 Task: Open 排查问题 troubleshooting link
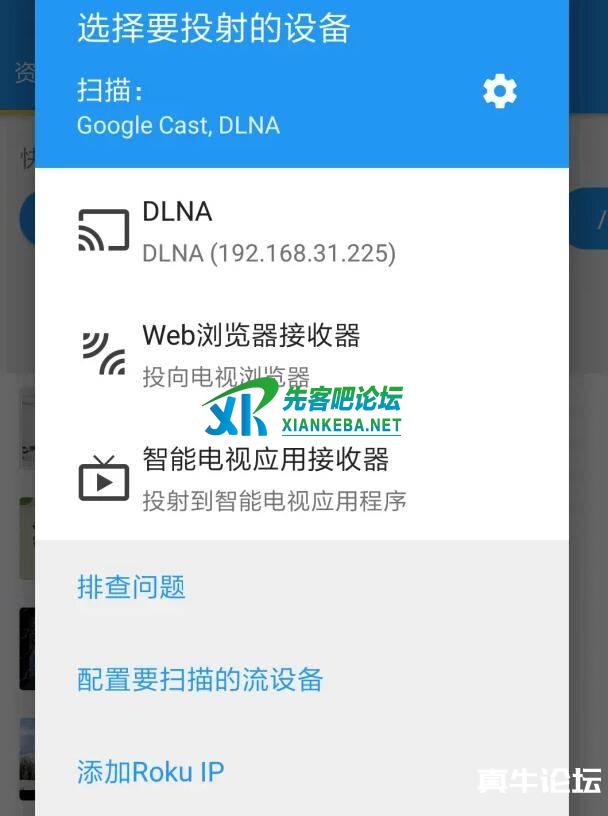click(131, 587)
